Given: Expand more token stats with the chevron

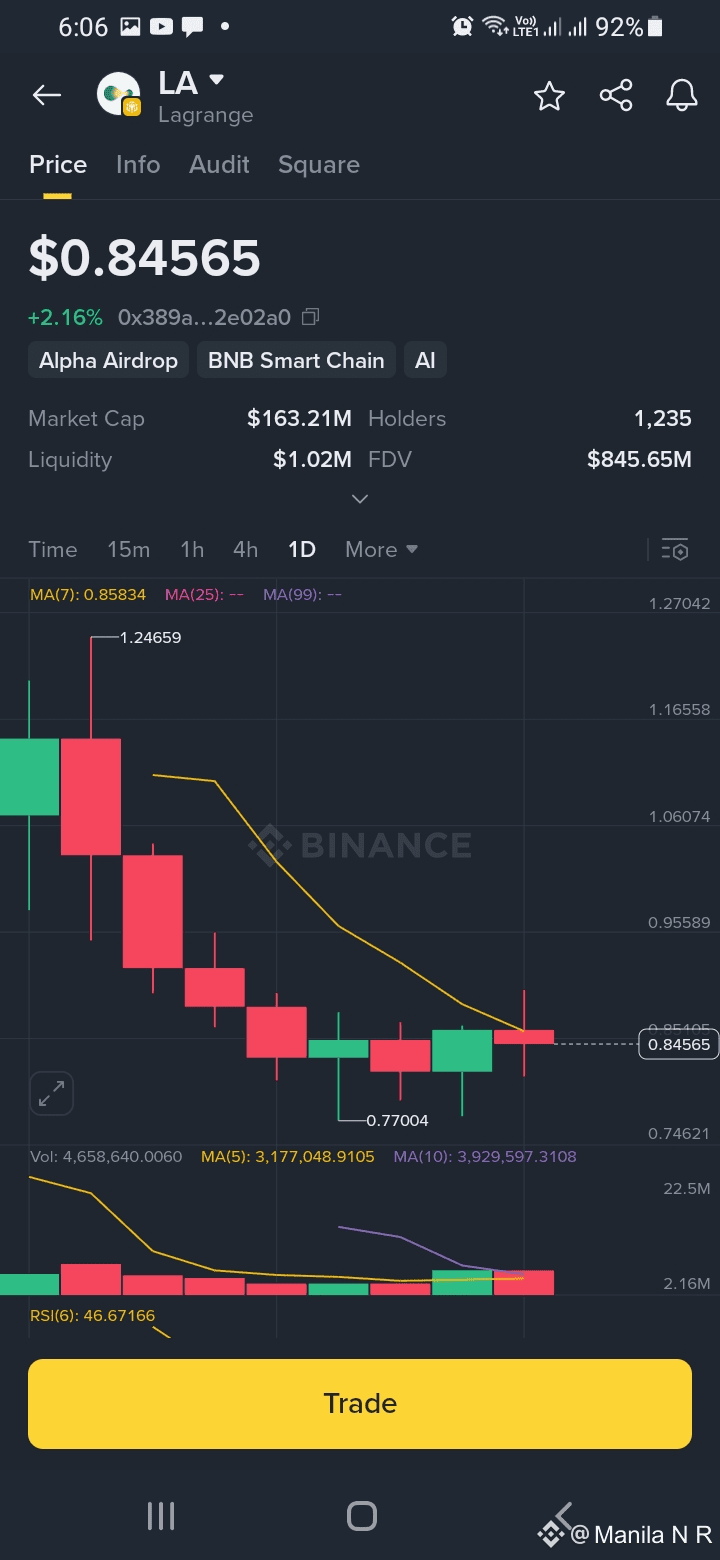Looking at the screenshot, I should (x=360, y=498).
